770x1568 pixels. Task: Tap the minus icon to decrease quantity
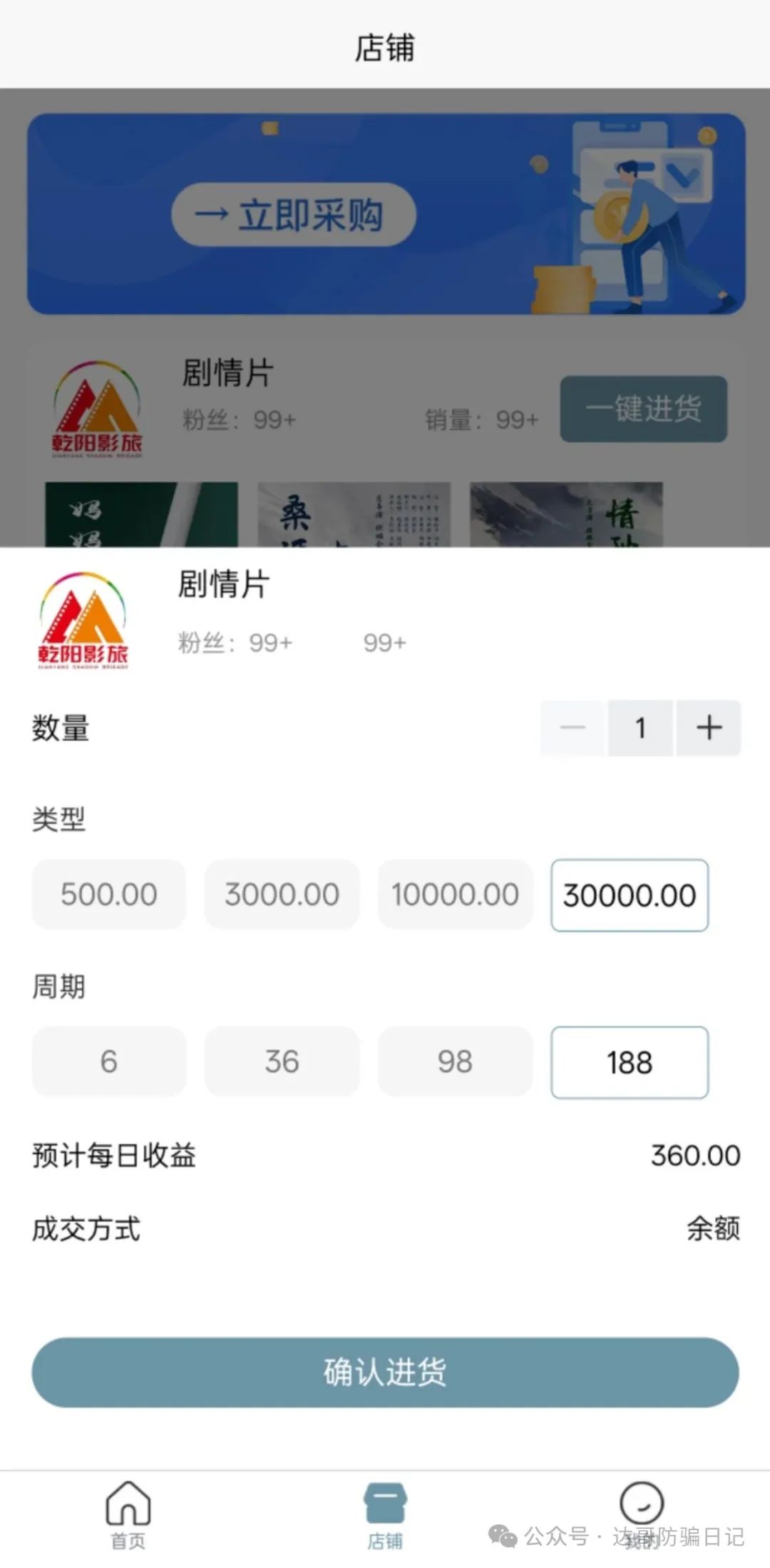click(571, 727)
